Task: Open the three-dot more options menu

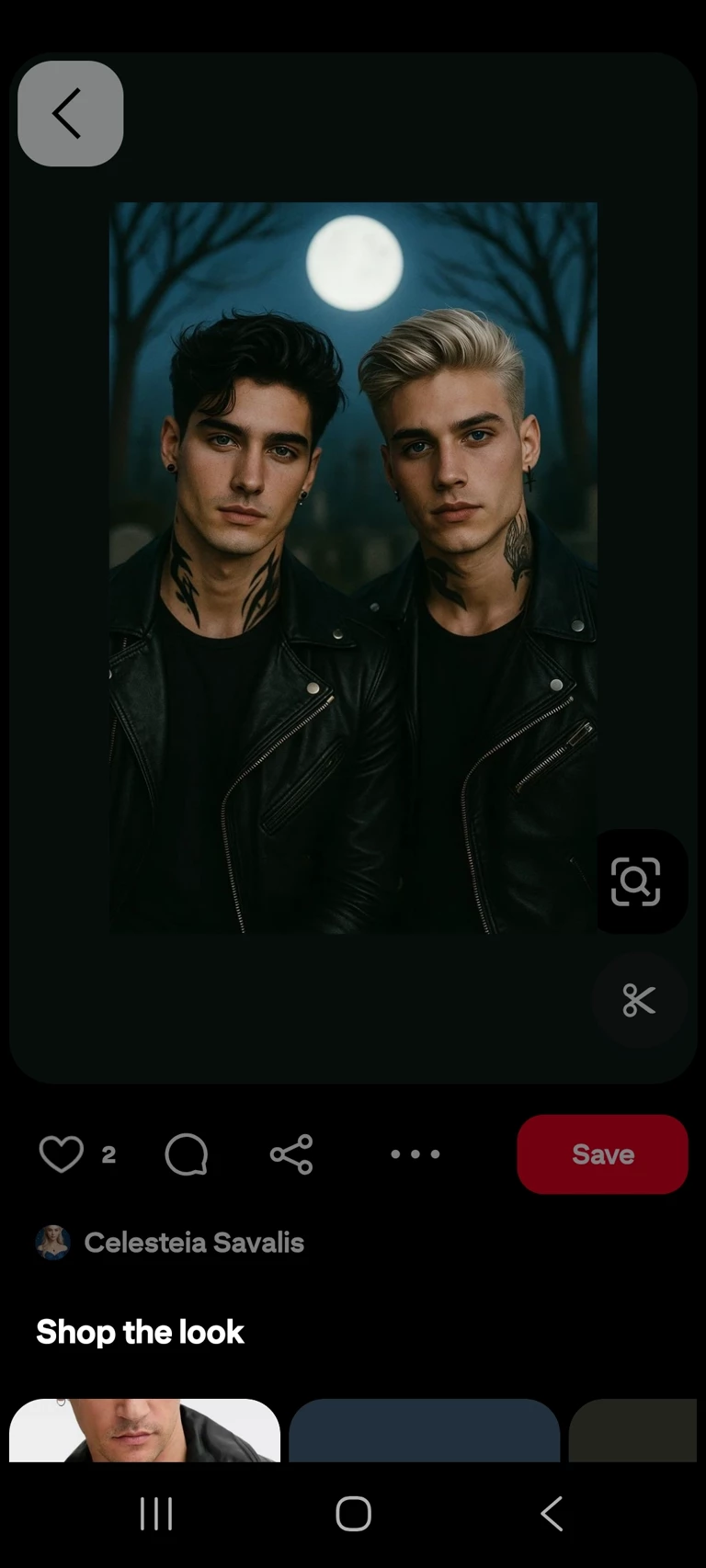Action: point(416,1154)
